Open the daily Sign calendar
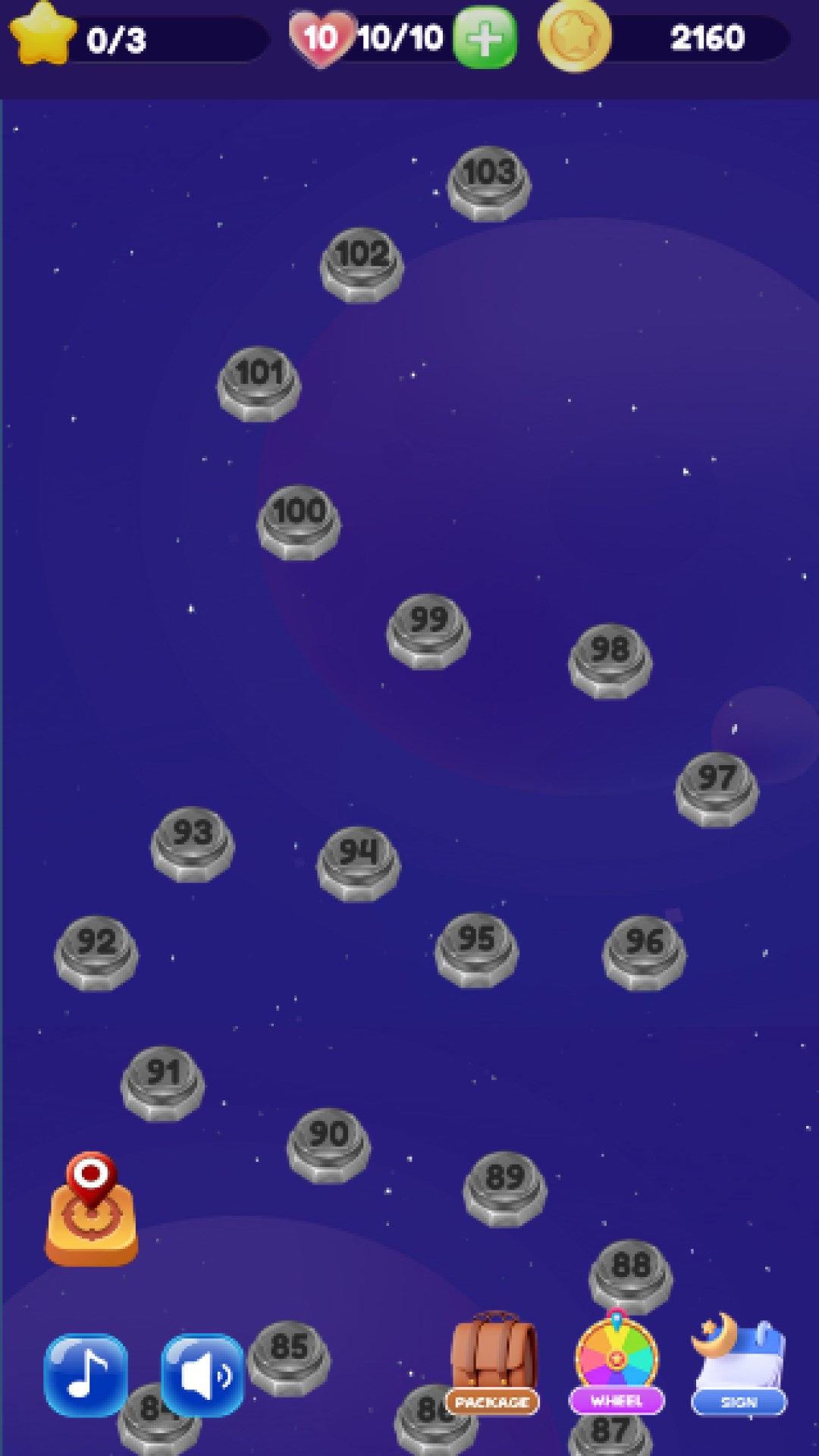This screenshot has width=819, height=1456. pos(739,1363)
